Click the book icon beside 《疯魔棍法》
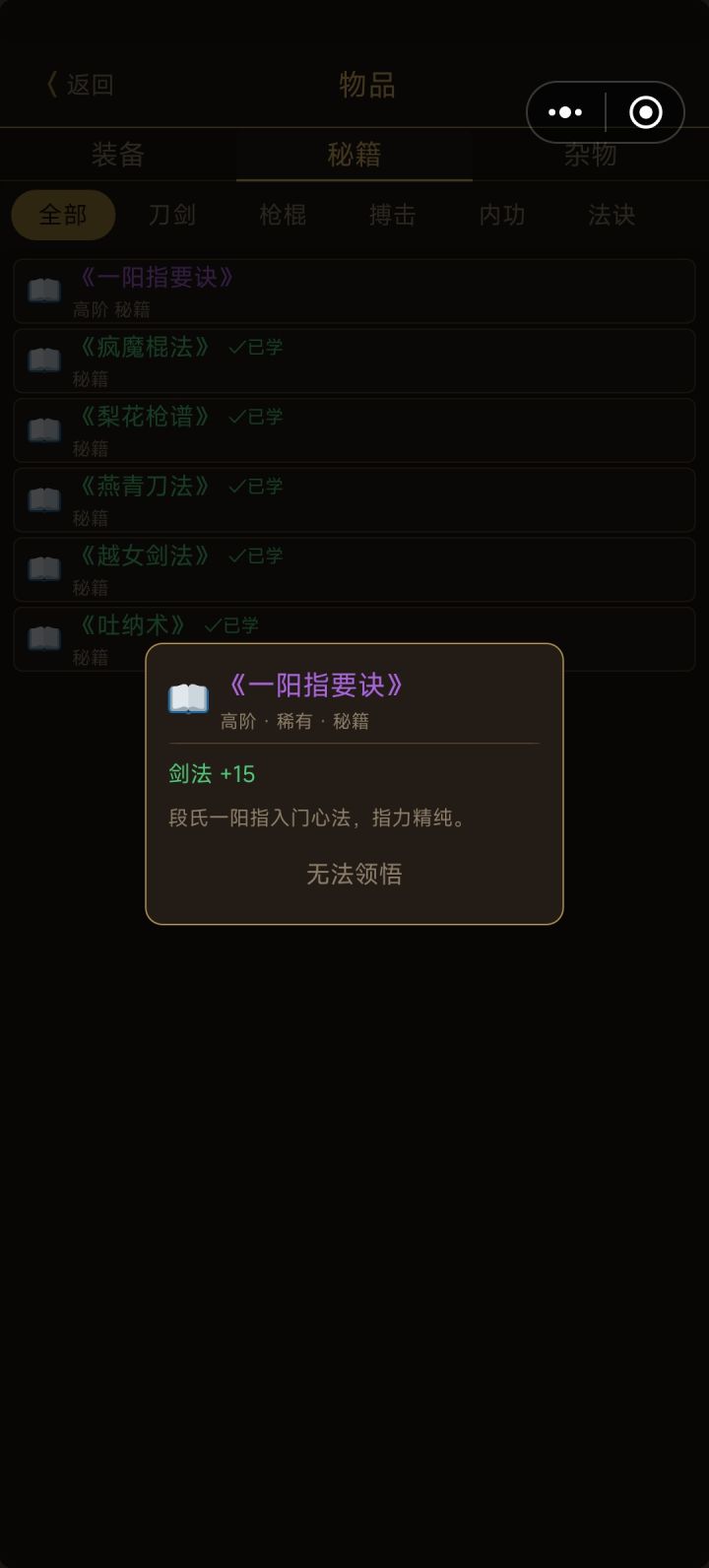This screenshot has width=709, height=1568. 43,360
